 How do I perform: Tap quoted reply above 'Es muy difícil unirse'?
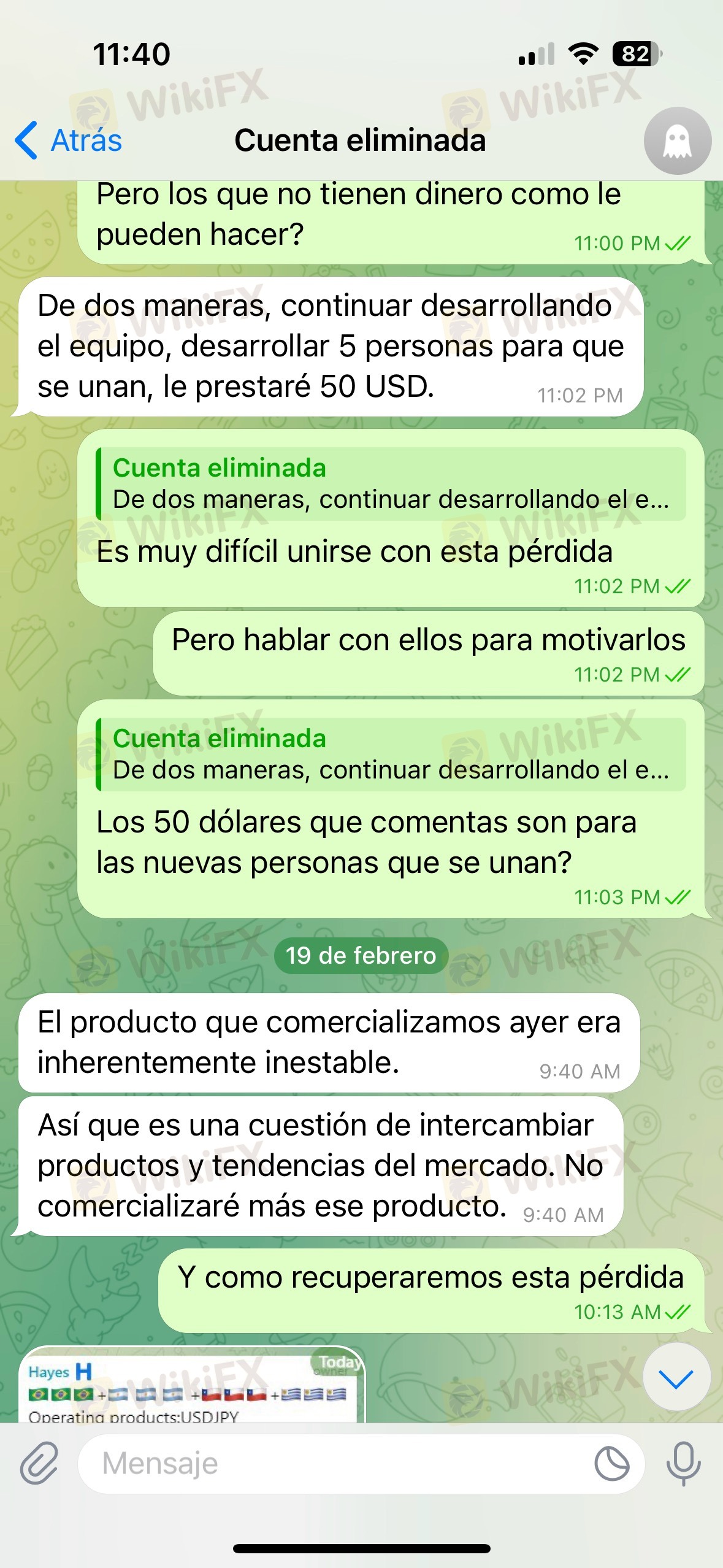click(391, 484)
